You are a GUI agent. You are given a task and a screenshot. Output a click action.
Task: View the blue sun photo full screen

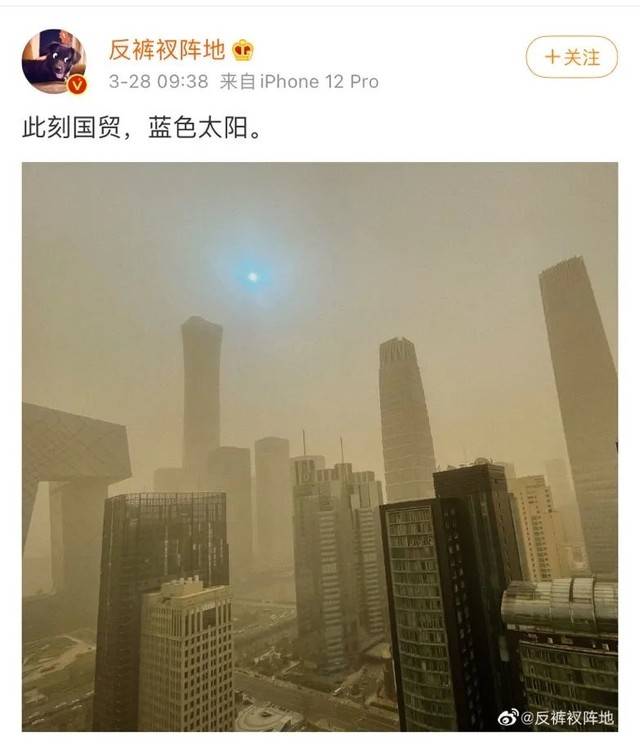(320, 446)
